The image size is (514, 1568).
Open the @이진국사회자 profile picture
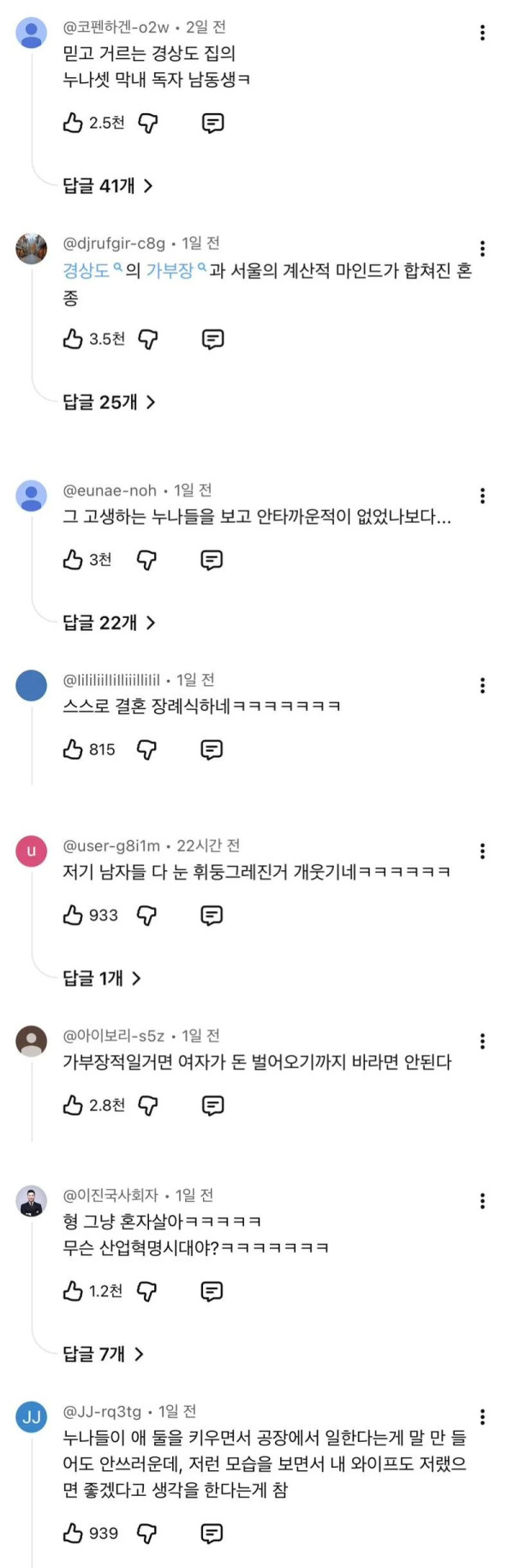32,1201
